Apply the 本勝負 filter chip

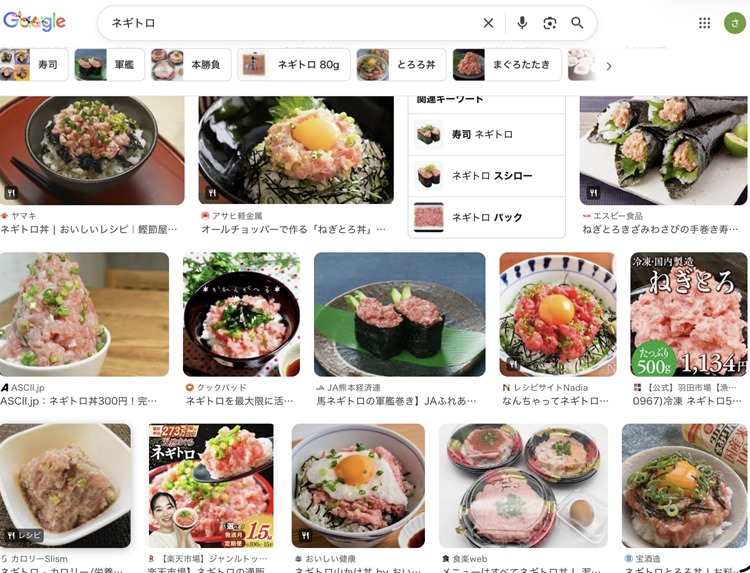click(x=192, y=65)
